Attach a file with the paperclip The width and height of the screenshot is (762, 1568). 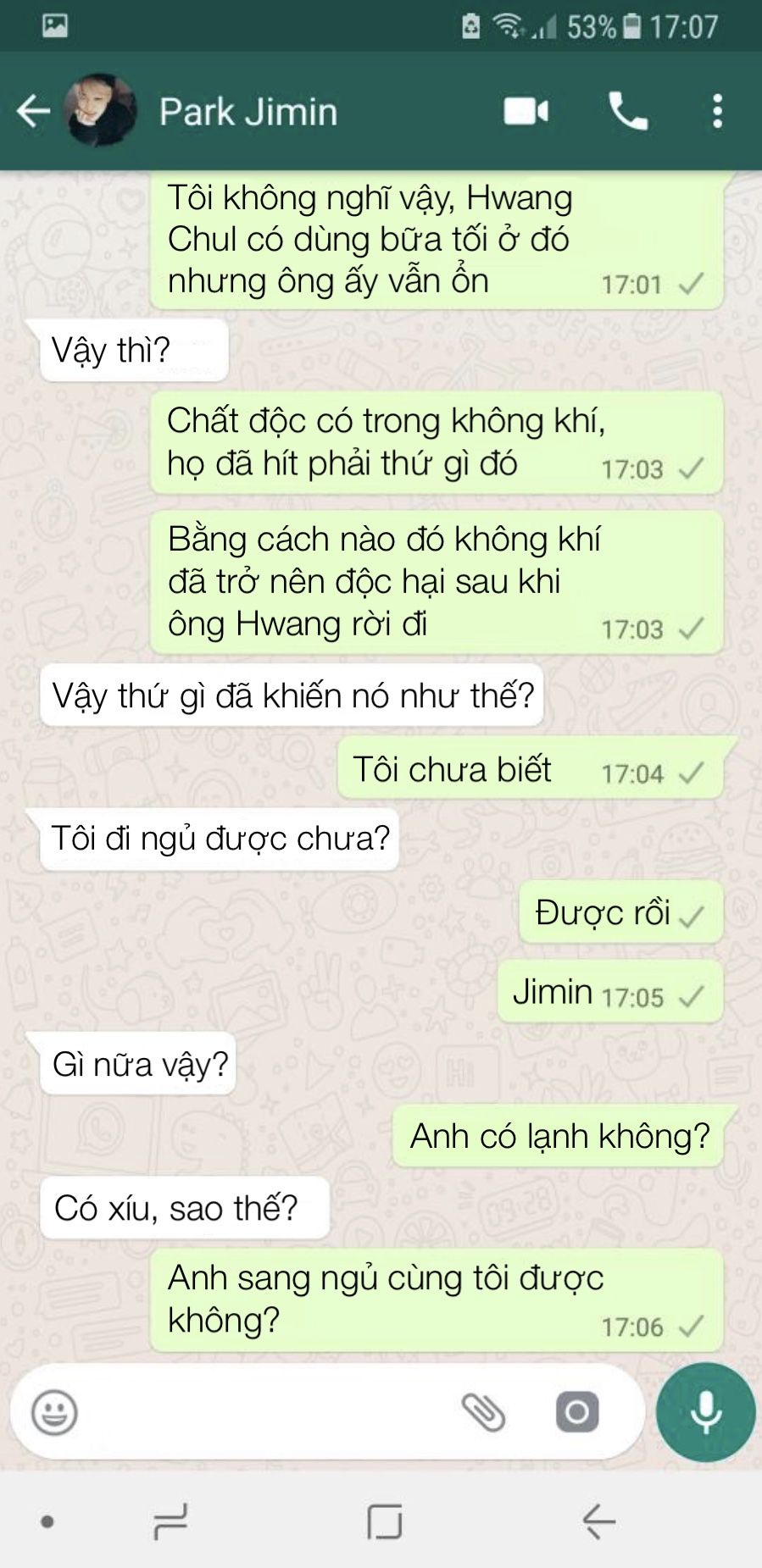point(483,1412)
